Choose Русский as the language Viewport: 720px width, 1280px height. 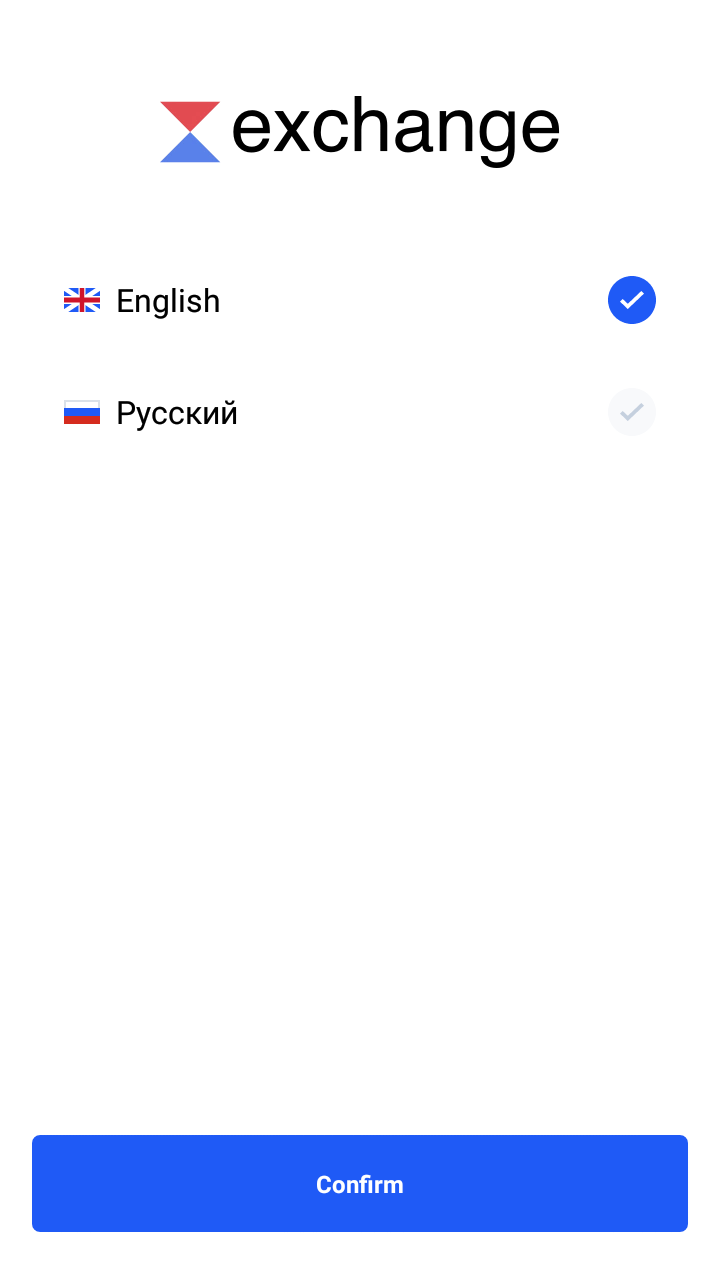(x=360, y=412)
